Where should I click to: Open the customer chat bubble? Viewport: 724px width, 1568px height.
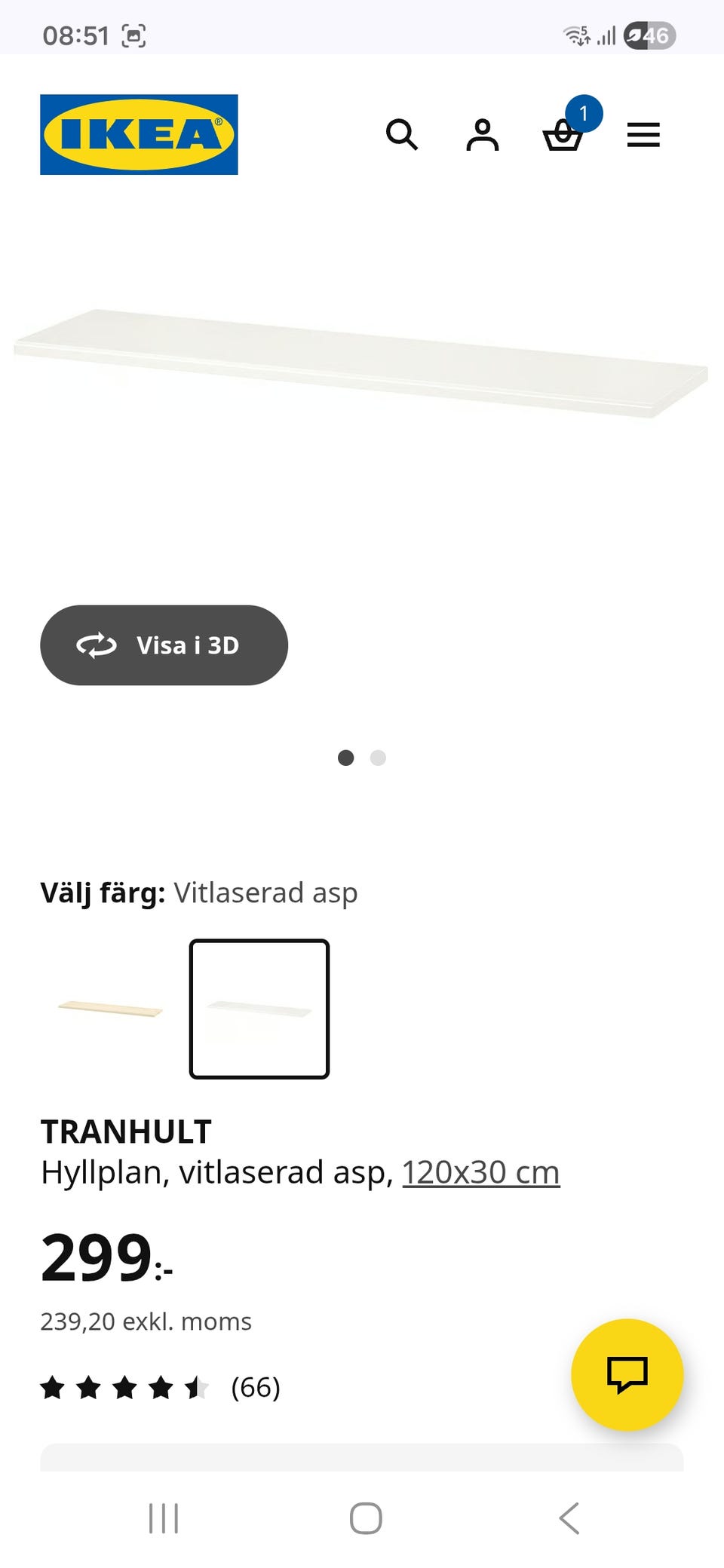627,1374
